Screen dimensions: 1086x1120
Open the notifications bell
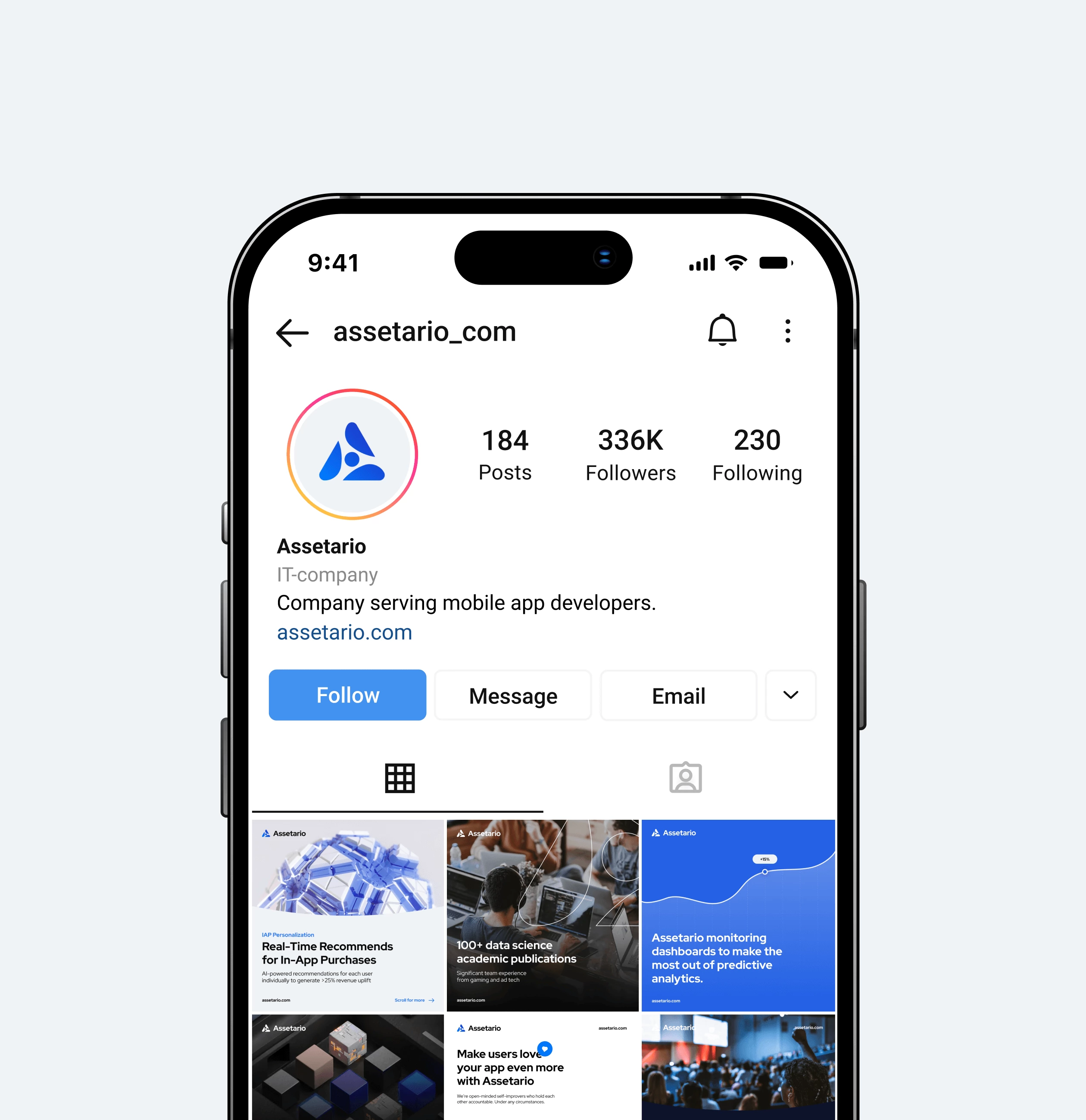pos(722,330)
